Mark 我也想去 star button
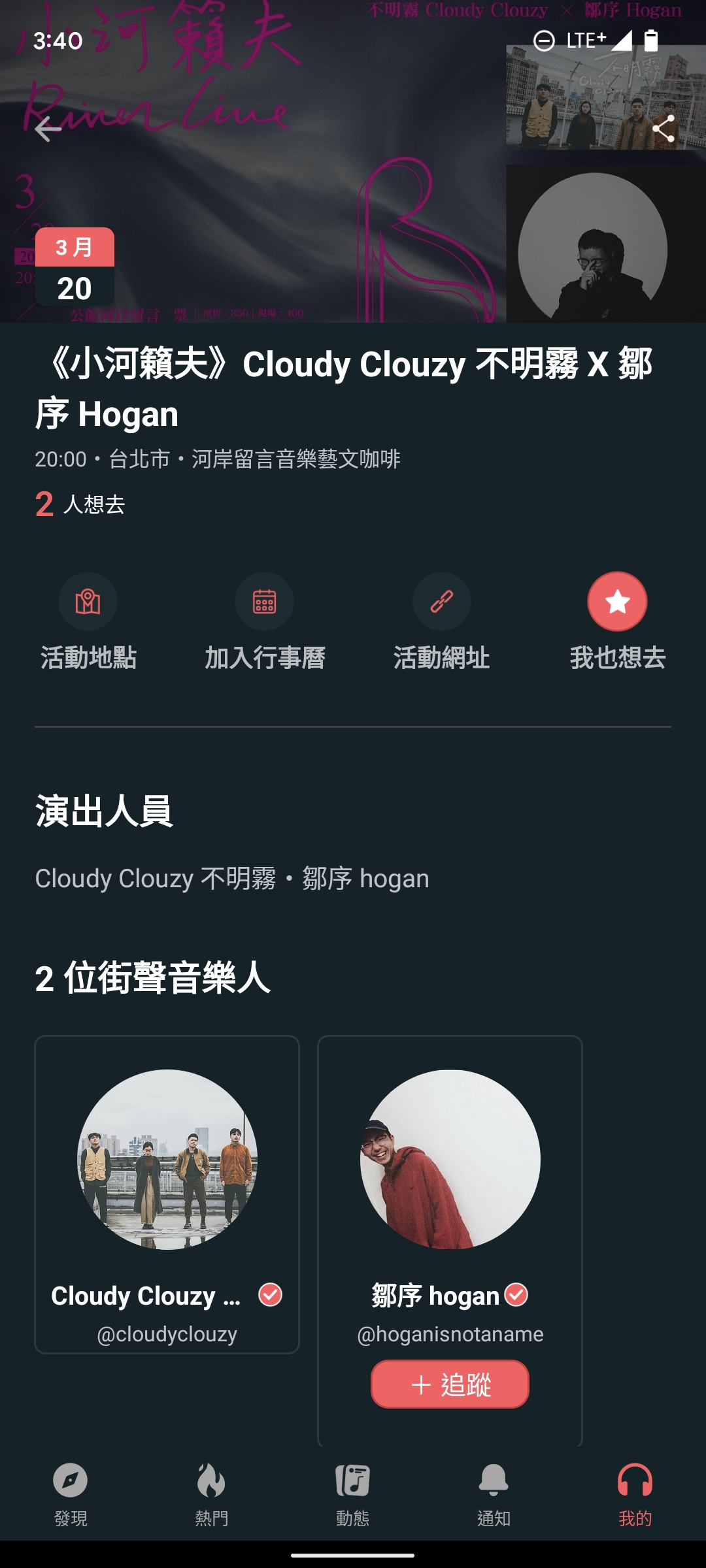Viewport: 706px width, 1568px height. tap(617, 602)
